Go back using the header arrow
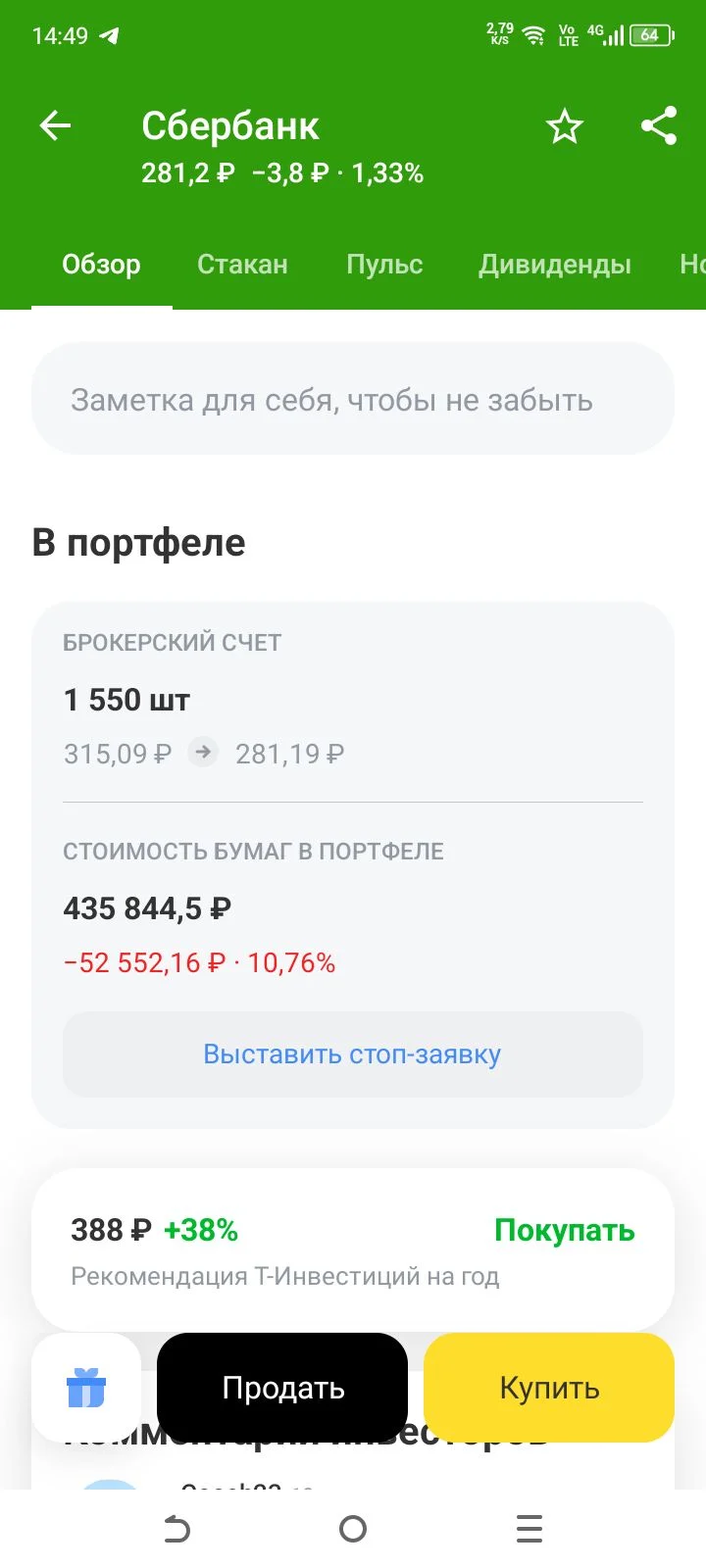 point(55,125)
